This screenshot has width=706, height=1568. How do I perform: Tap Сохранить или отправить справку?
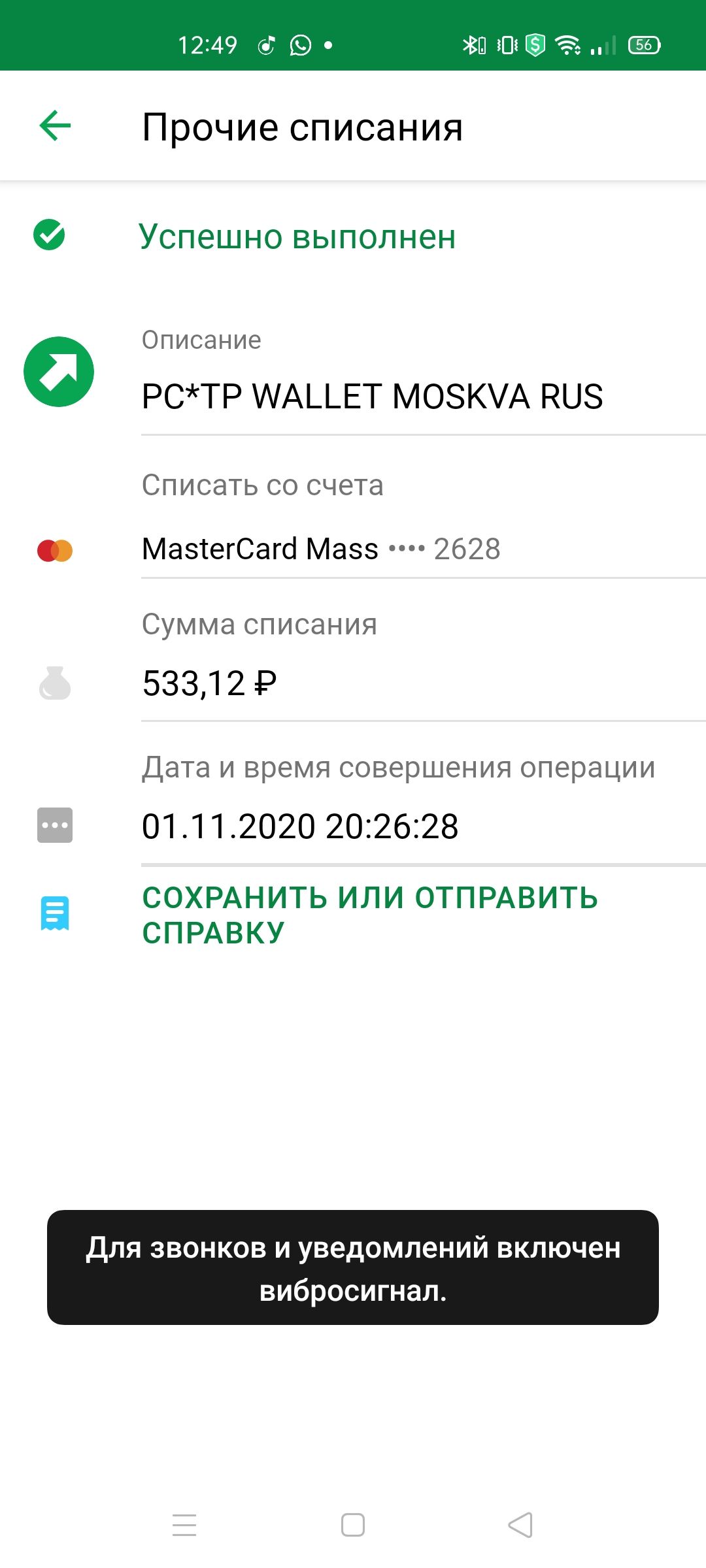[x=370, y=915]
